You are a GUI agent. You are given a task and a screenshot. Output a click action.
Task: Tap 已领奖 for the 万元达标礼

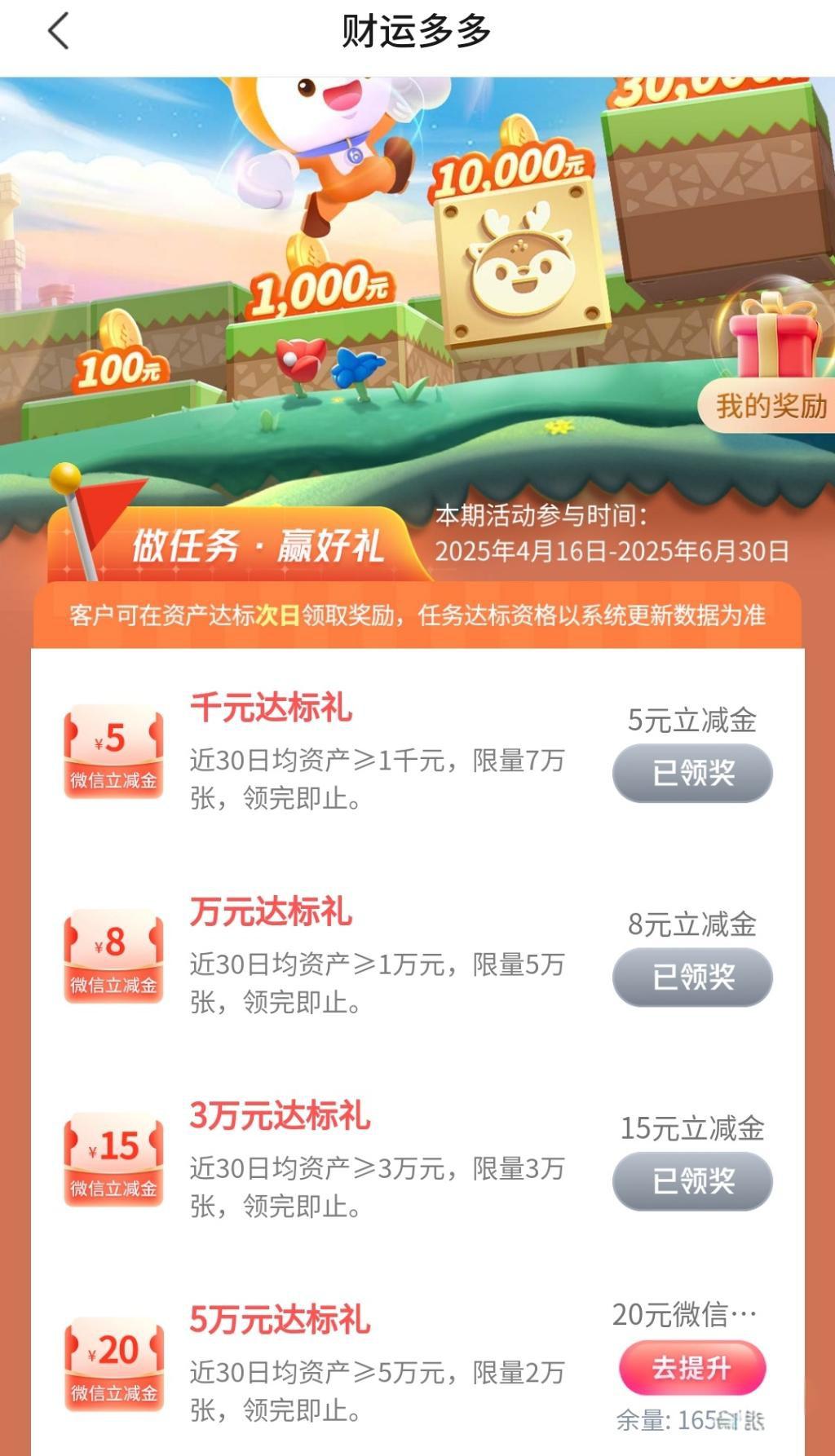pos(692,977)
